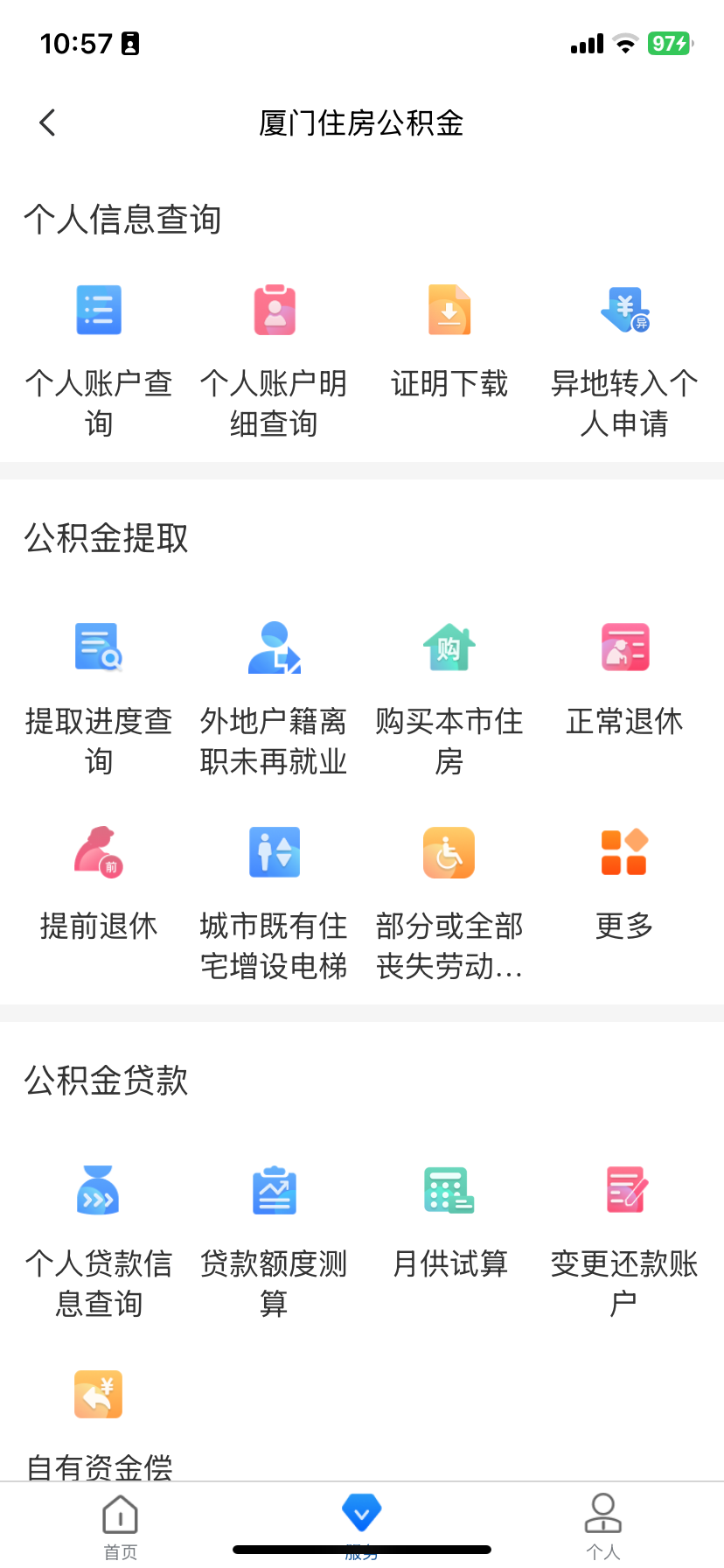
Task: Open 提前退休 withdrawal service
Action: 98,884
